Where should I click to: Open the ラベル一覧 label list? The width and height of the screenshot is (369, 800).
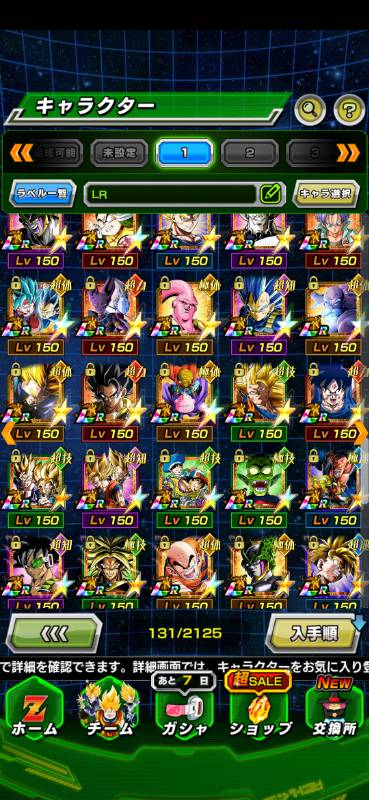pyautogui.click(x=43, y=194)
